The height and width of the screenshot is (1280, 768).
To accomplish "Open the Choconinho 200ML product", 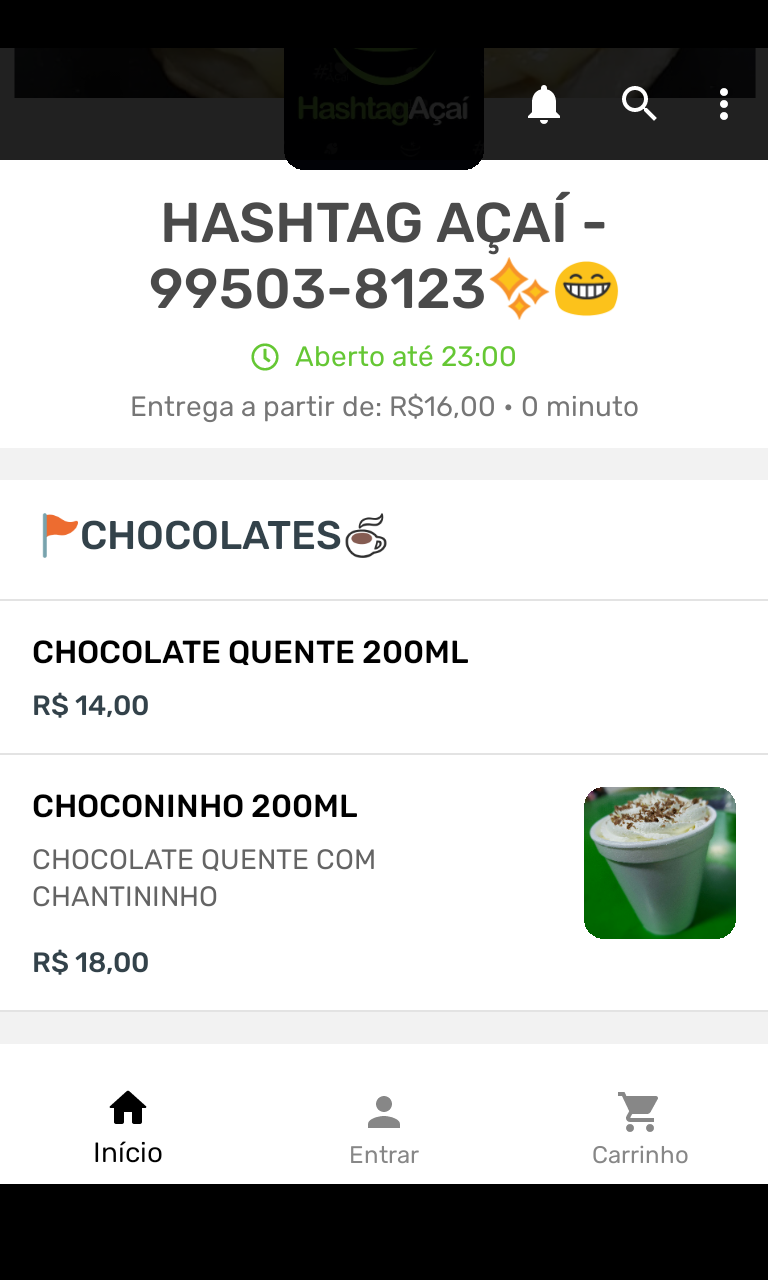I will pyautogui.click(x=300, y=882).
